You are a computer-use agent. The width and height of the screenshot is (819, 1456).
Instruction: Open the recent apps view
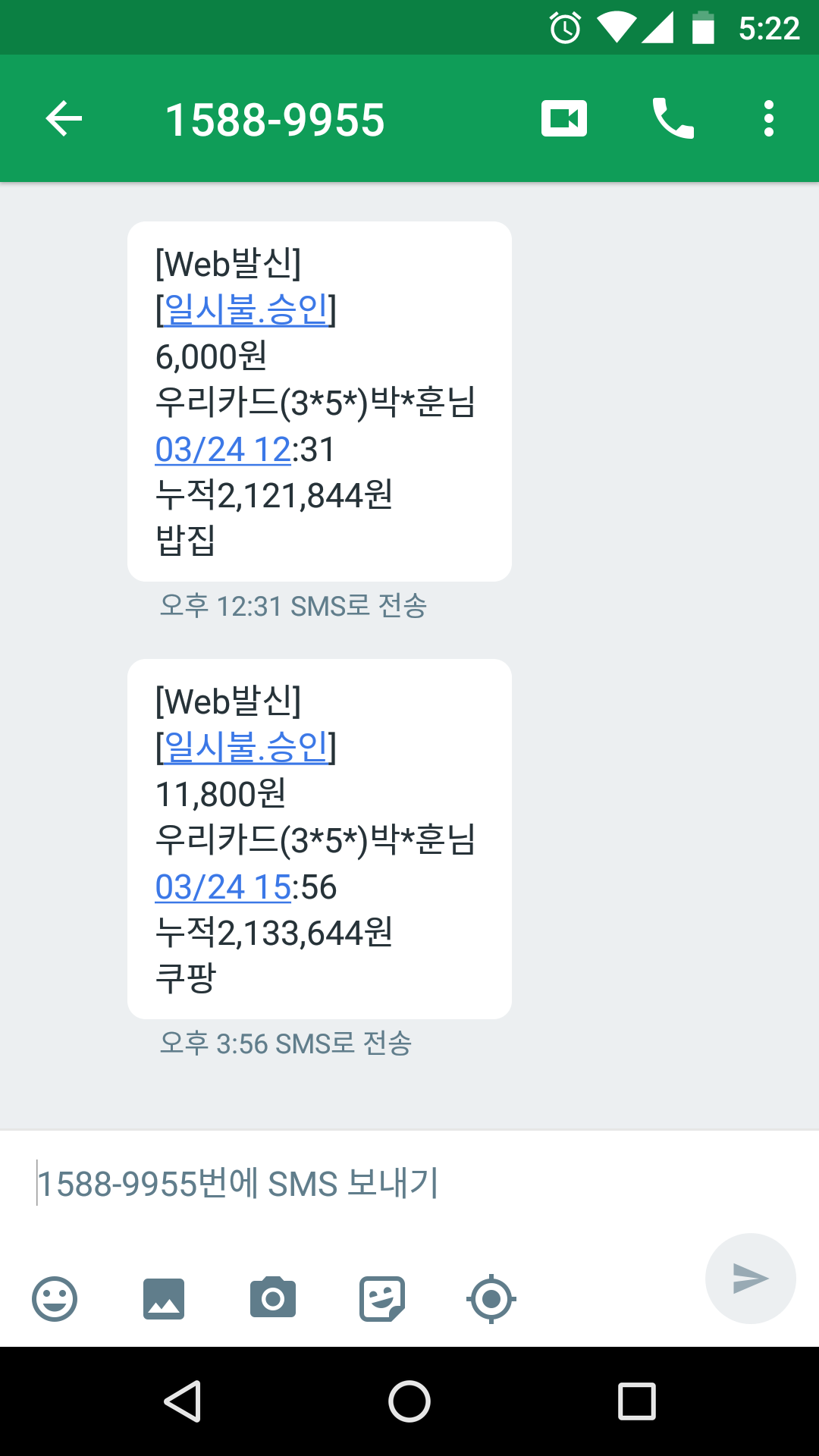click(636, 1401)
